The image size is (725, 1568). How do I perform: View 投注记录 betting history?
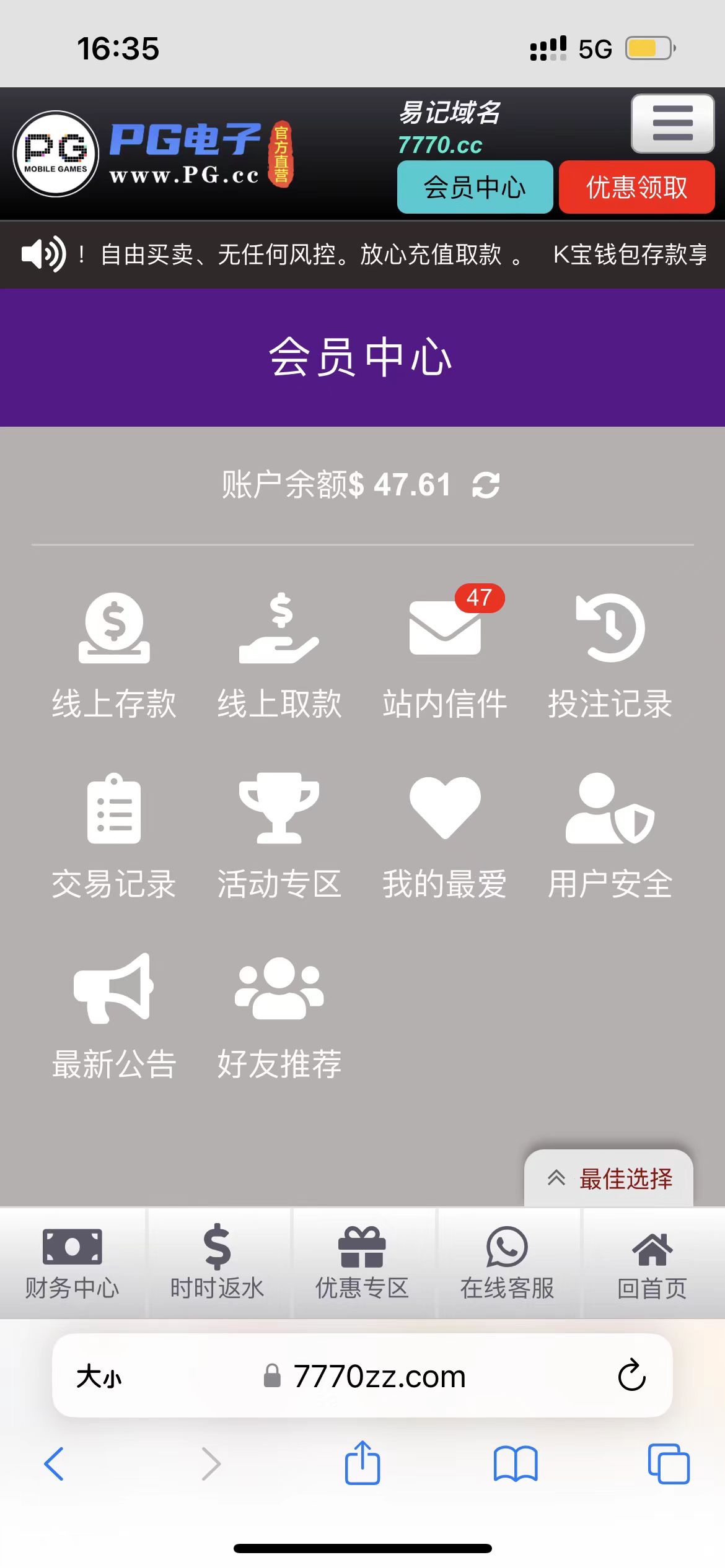coord(610,655)
